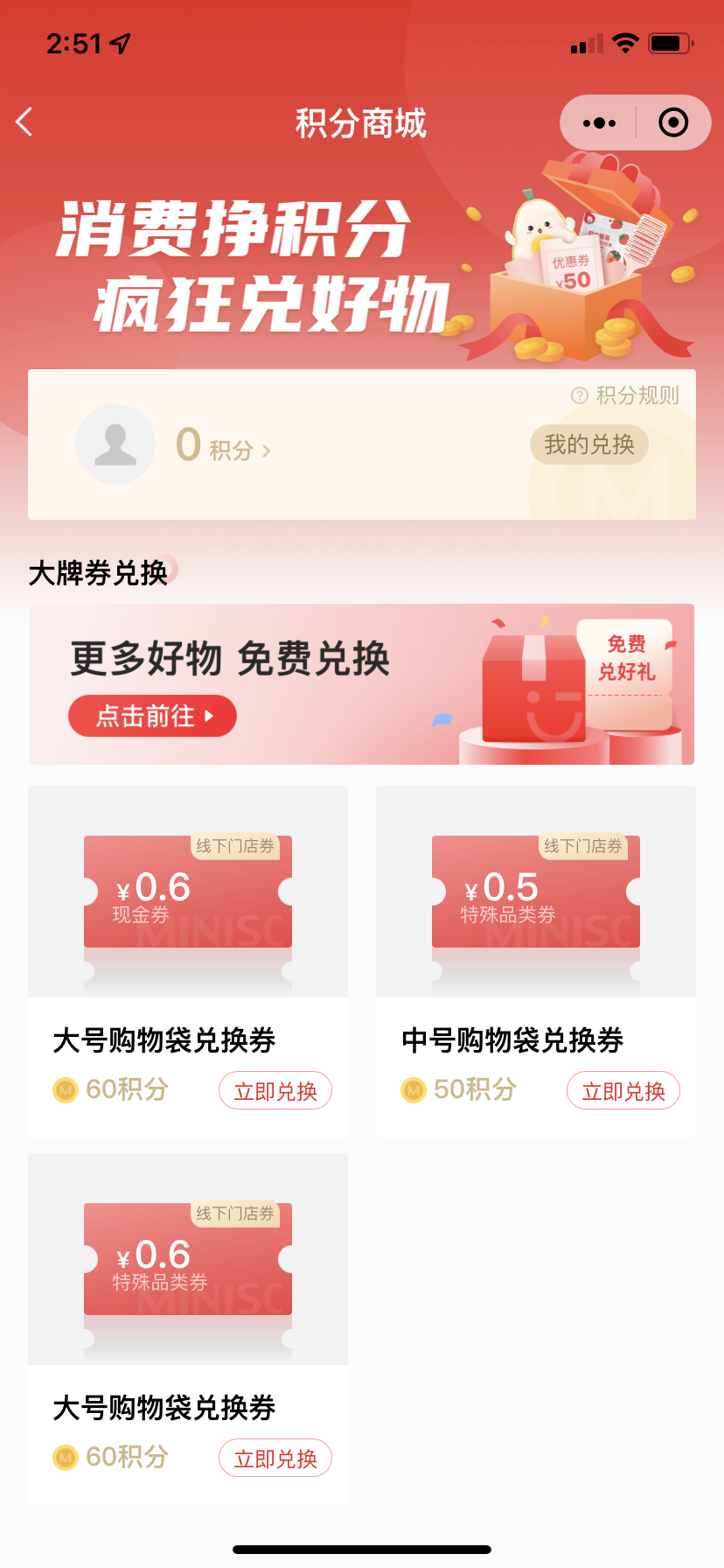Close the mini program with the circle icon
Image resolution: width=724 pixels, height=1568 pixels.
(x=672, y=123)
